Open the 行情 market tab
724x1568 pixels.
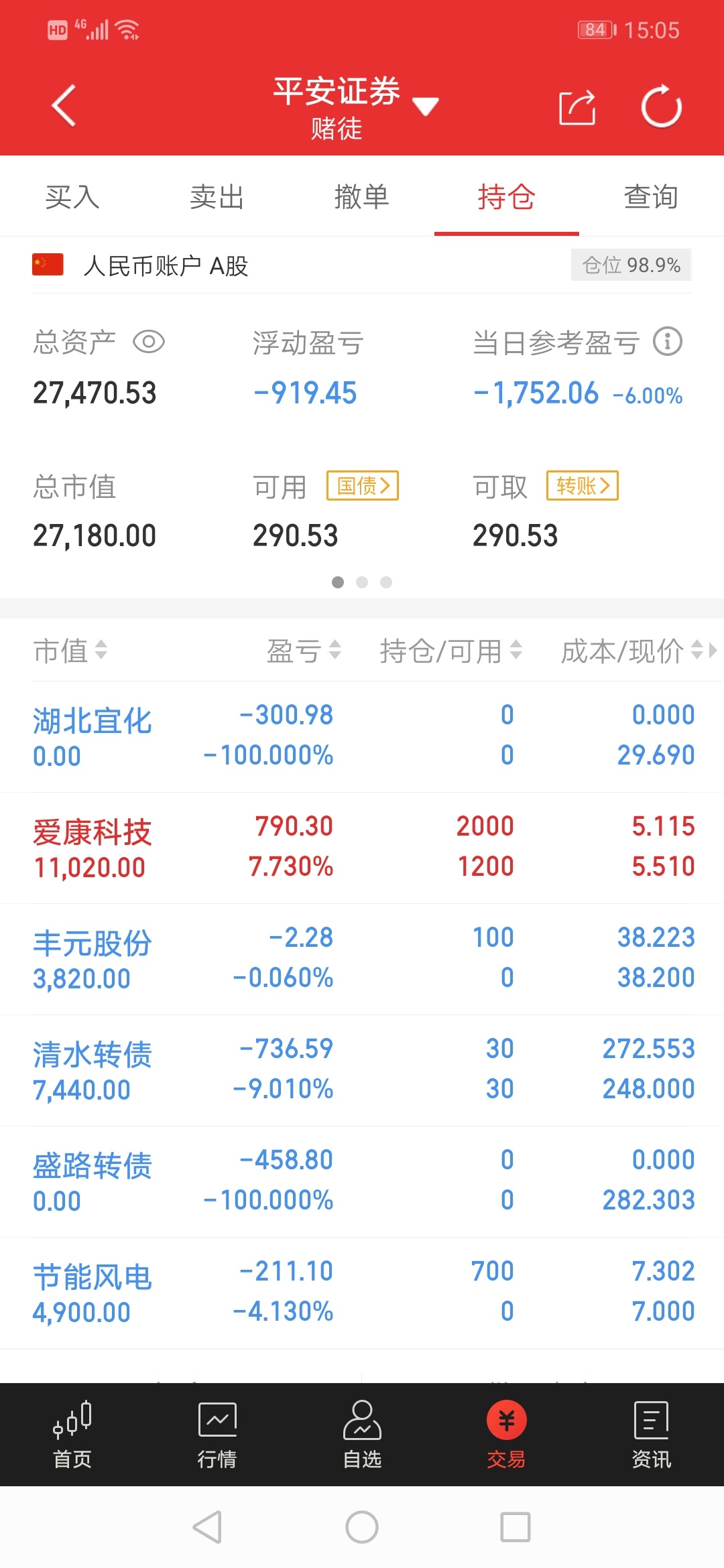217,1435
